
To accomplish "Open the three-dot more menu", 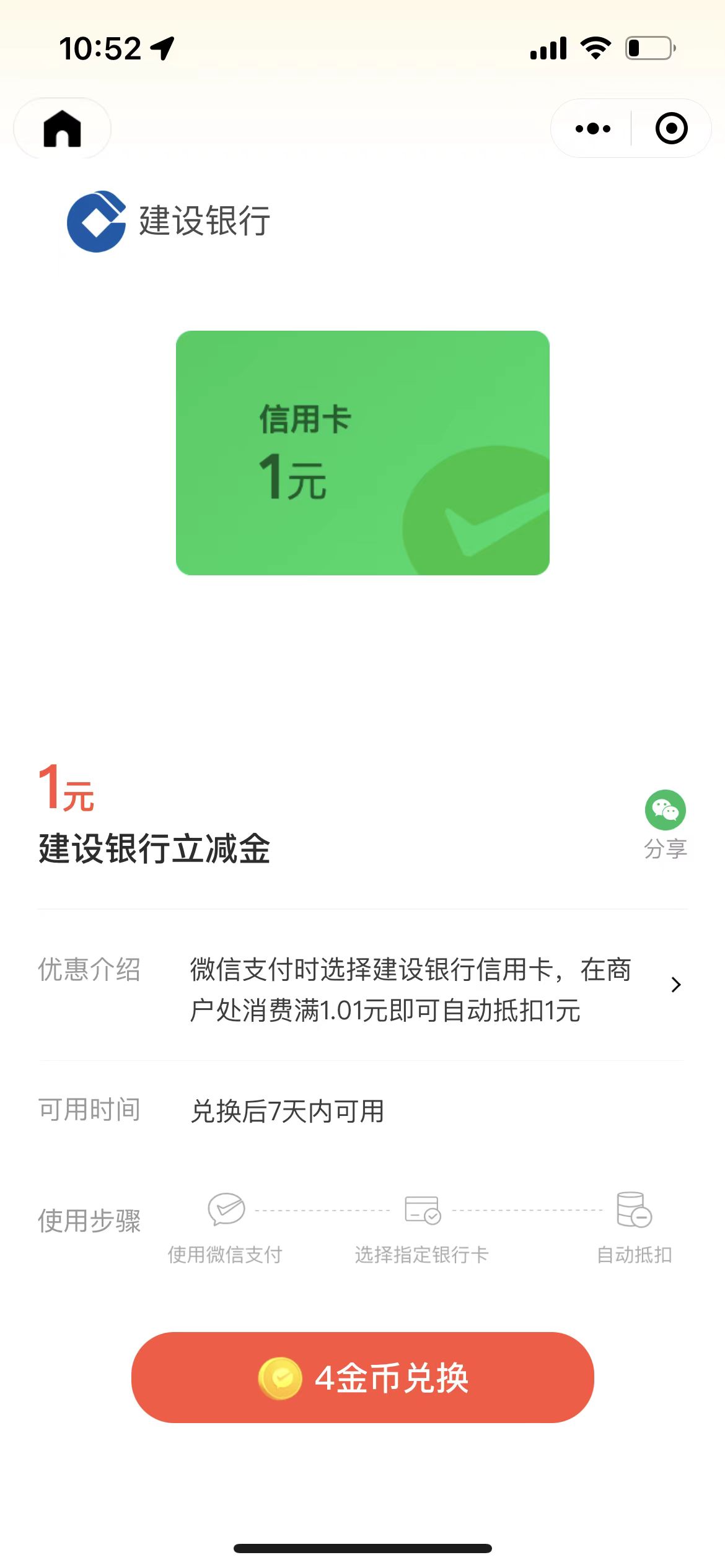I will coord(592,128).
